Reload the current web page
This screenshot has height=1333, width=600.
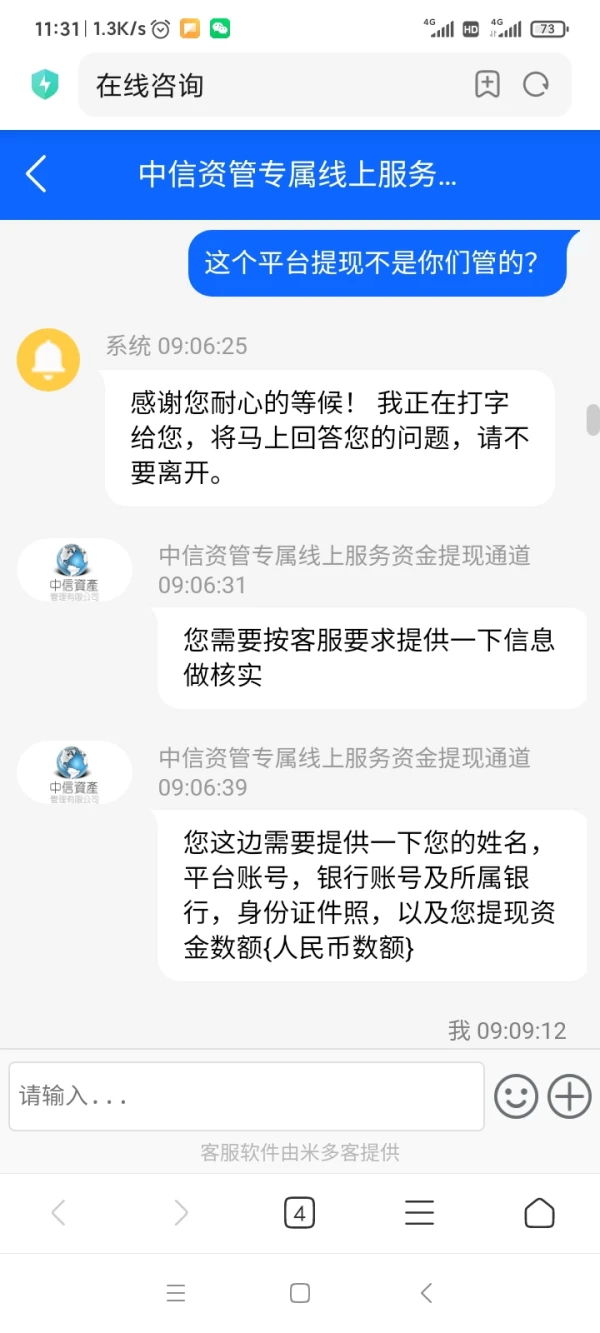537,85
